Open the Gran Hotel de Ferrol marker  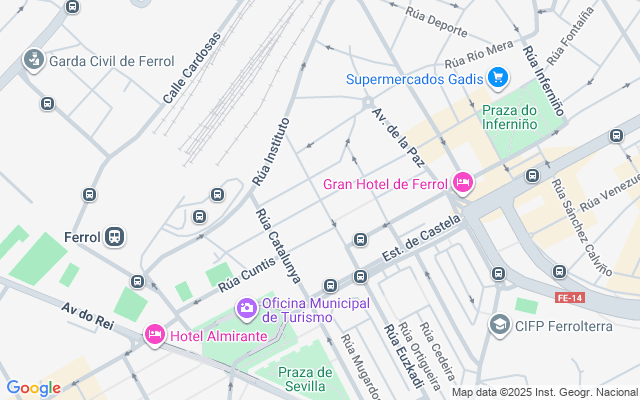click(462, 183)
